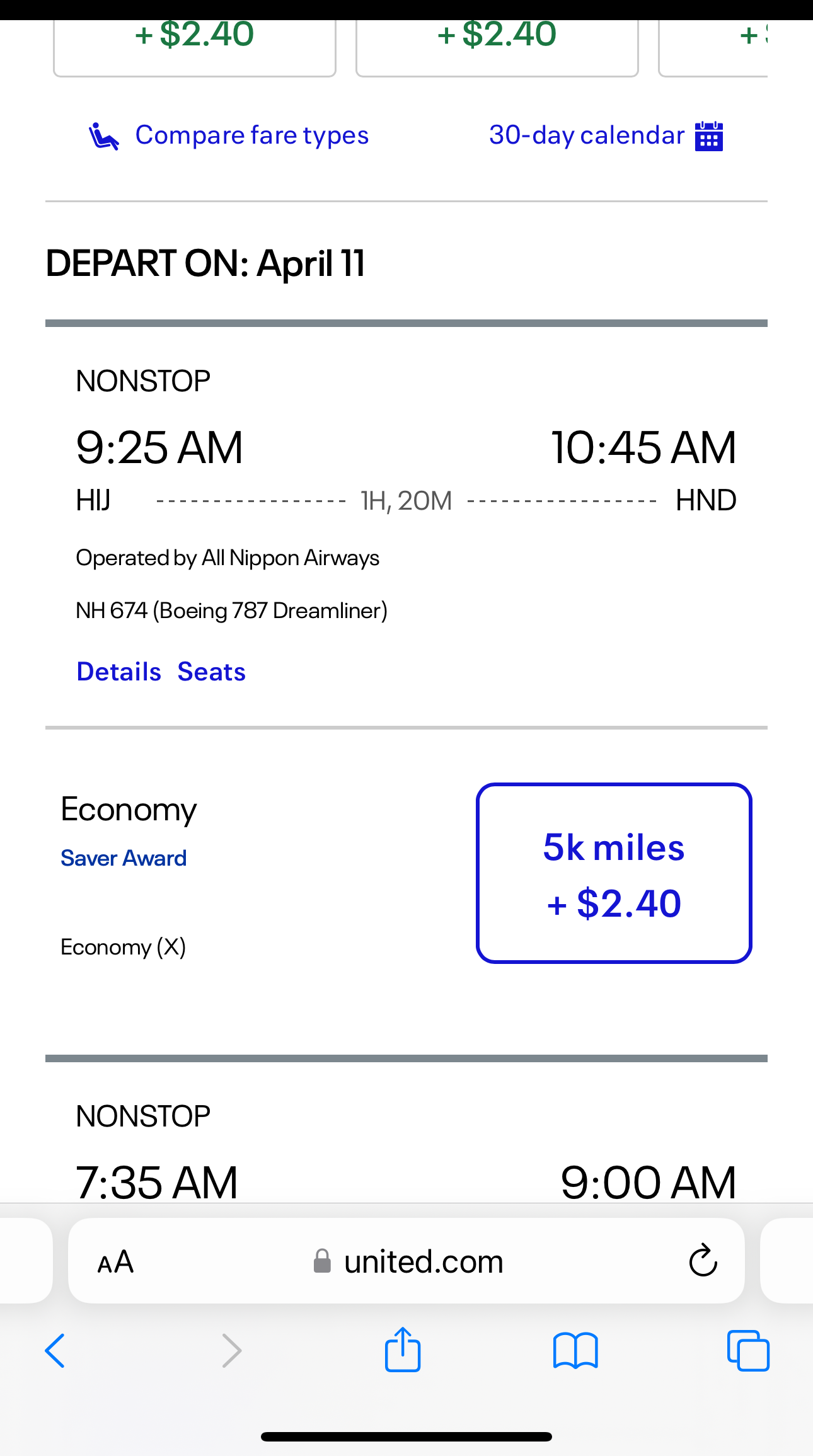Screen dimensions: 813x1456
Task: Tap the united.com address bar
Action: [407, 1261]
